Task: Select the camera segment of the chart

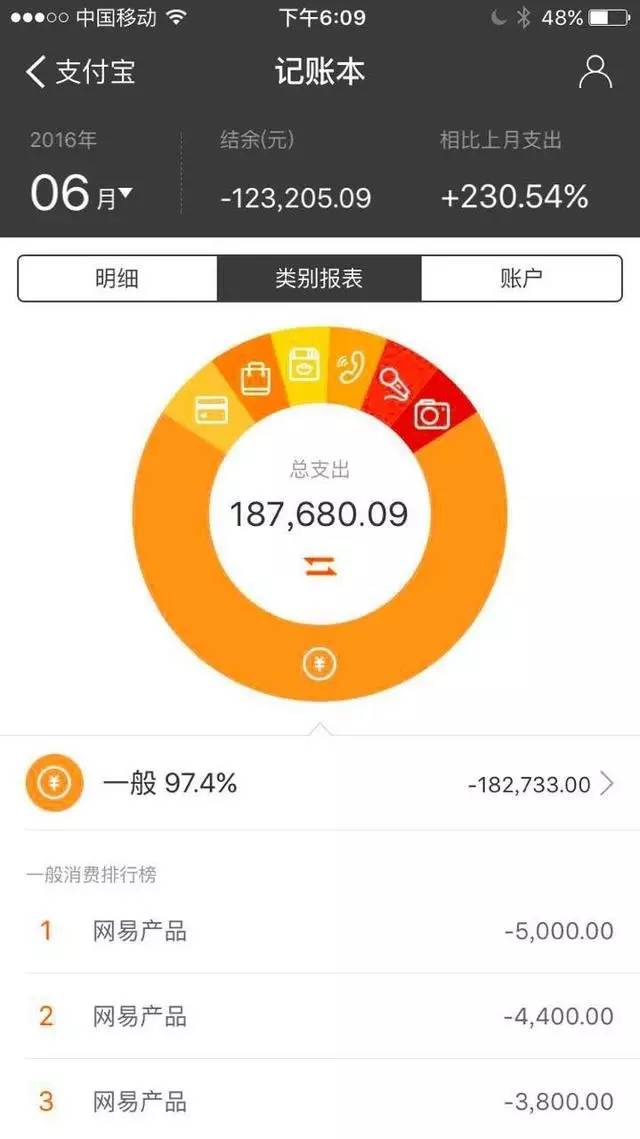Action: (432, 413)
